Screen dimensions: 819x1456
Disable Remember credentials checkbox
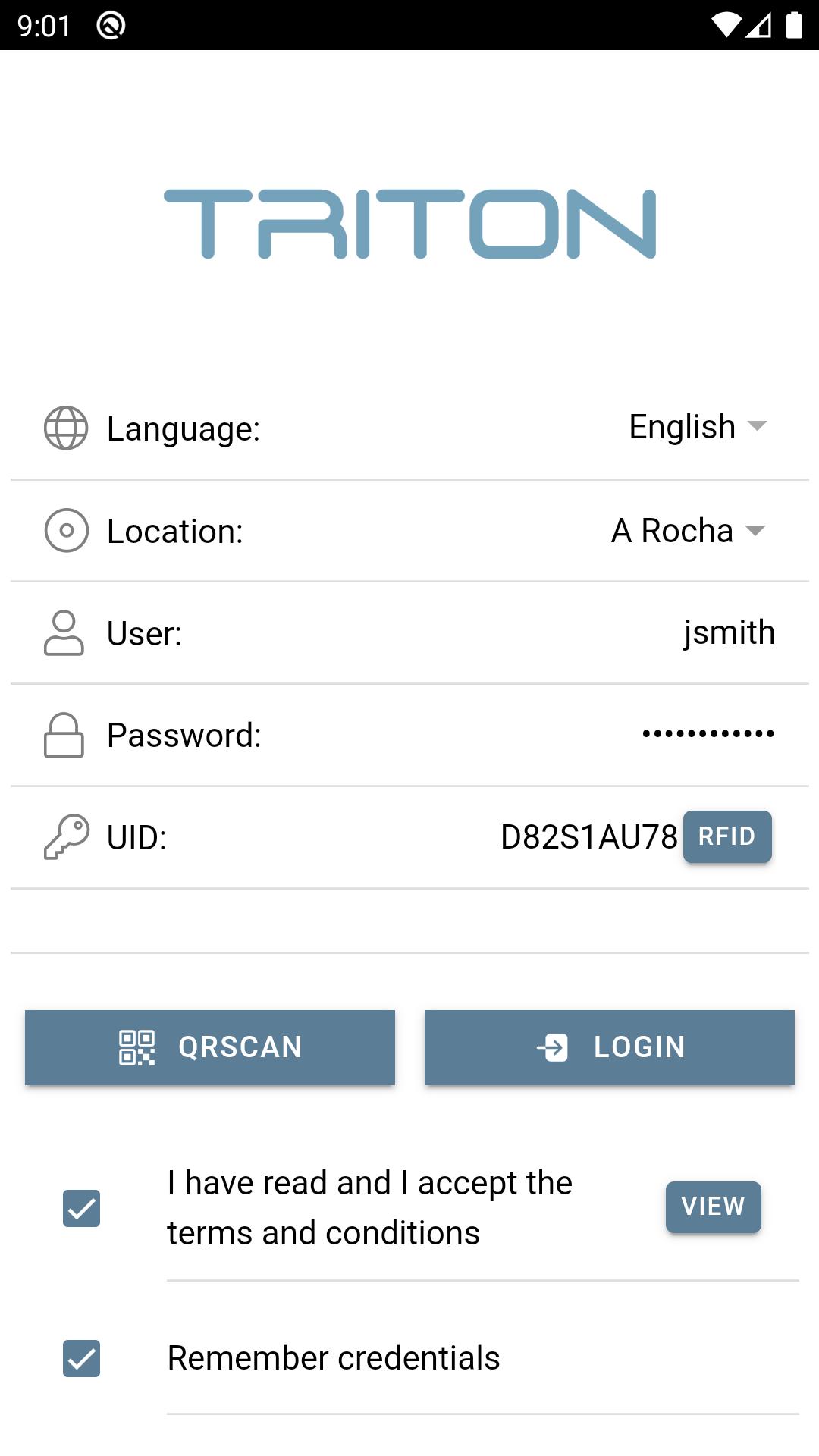(82, 1358)
